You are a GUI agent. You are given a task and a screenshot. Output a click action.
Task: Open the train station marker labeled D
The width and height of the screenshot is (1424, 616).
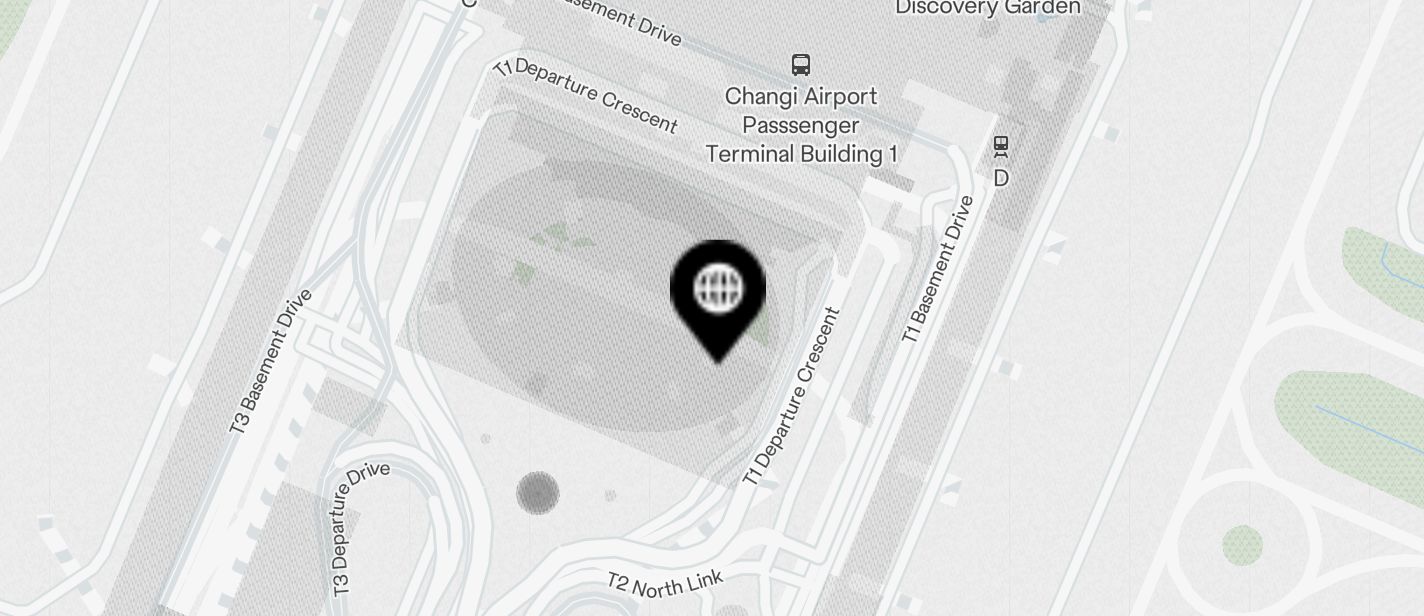1001,146
